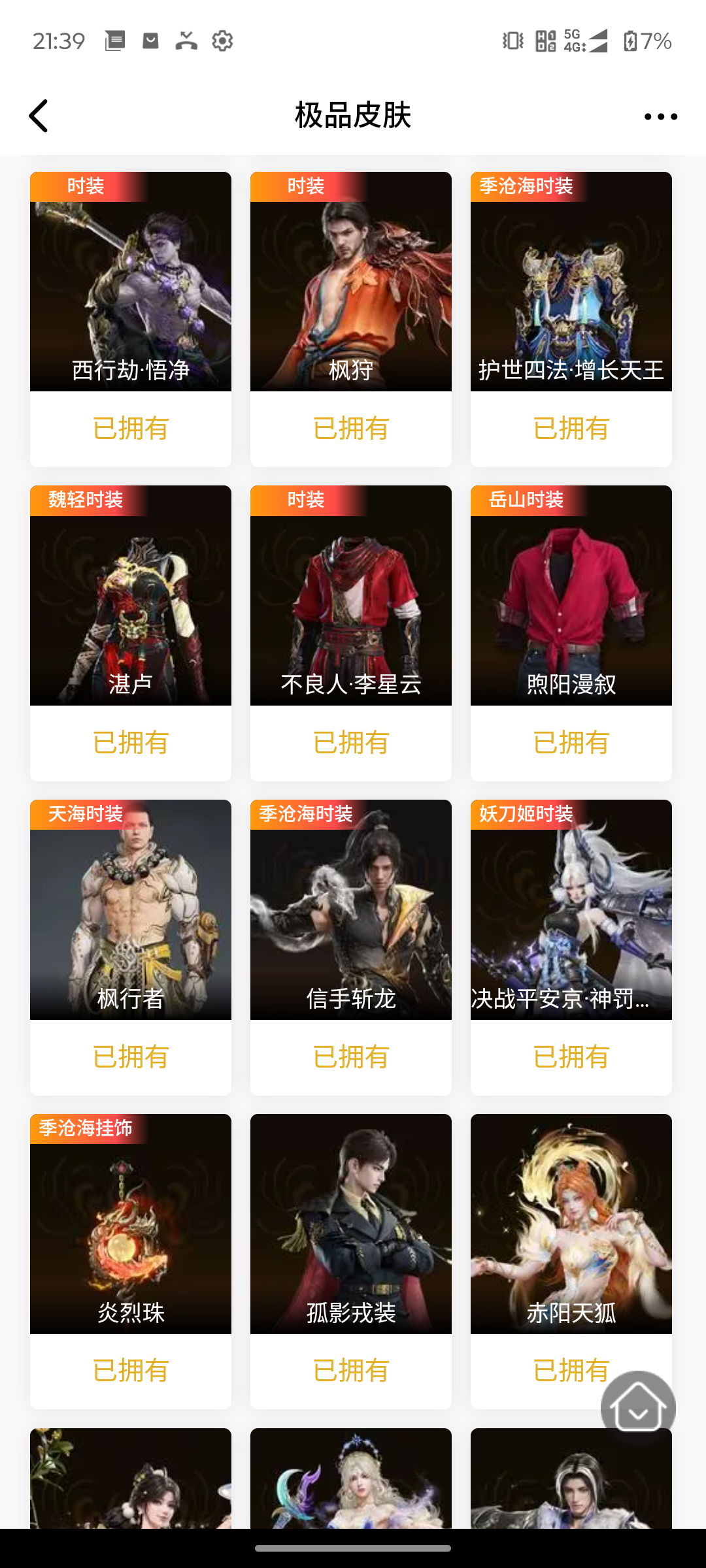Image resolution: width=706 pixels, height=1568 pixels.
Task: Open the settings gear in the status bar
Action: pyautogui.click(x=221, y=41)
